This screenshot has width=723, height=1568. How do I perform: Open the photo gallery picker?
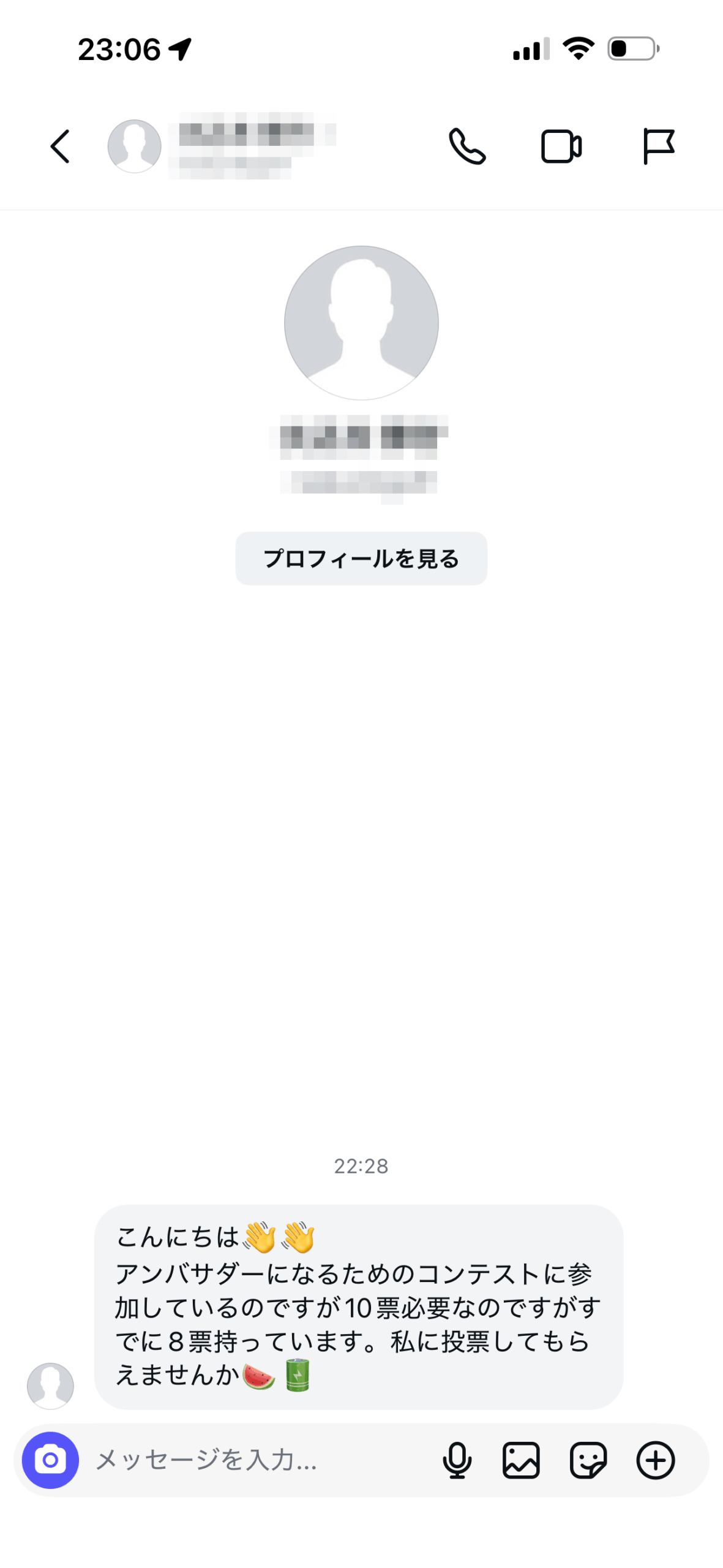(x=521, y=1460)
